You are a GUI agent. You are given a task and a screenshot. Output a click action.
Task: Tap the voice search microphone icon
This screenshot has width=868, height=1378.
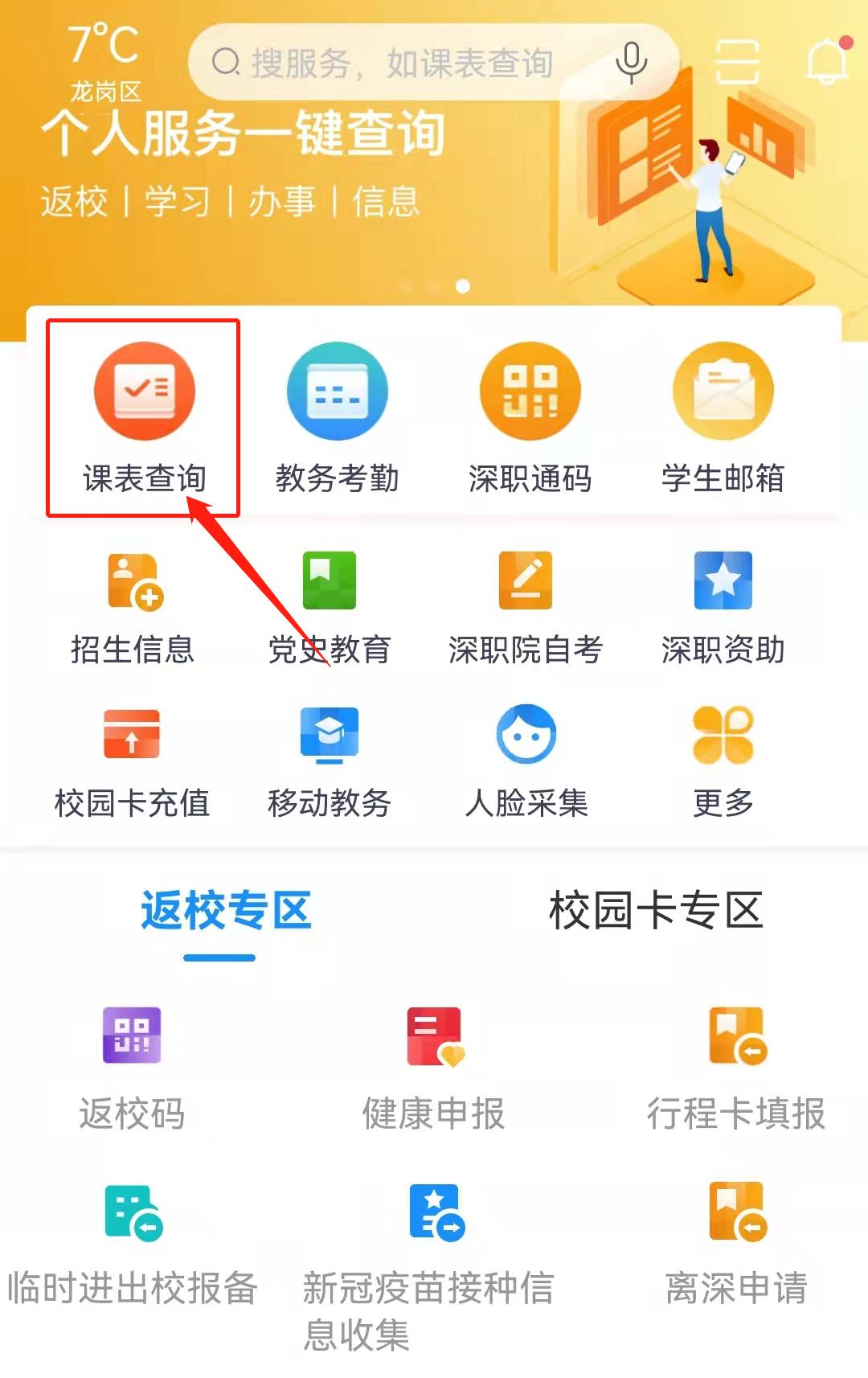[x=632, y=63]
